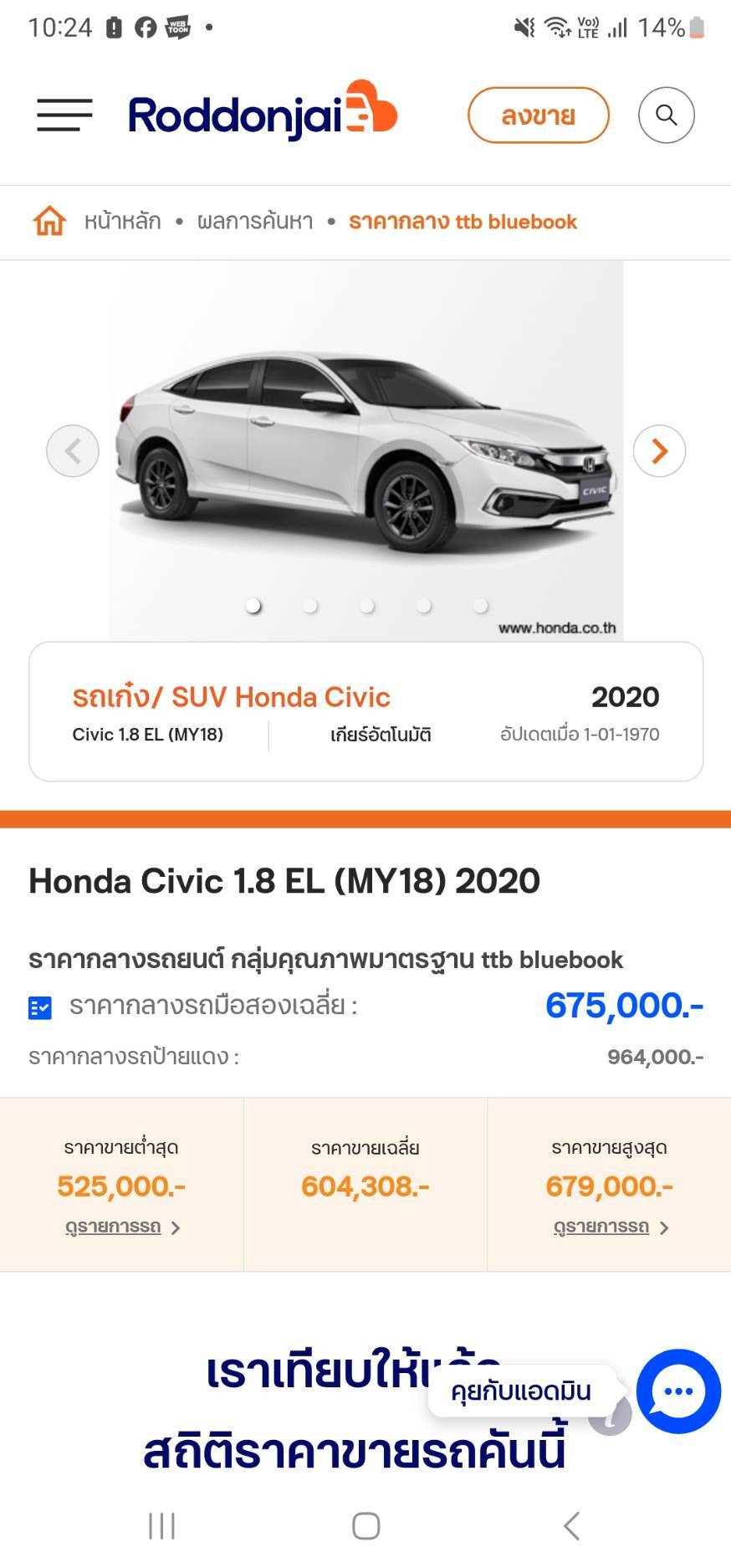The height and width of the screenshot is (1568, 731).
Task: Tap the ลงขาย sell button
Action: point(538,115)
